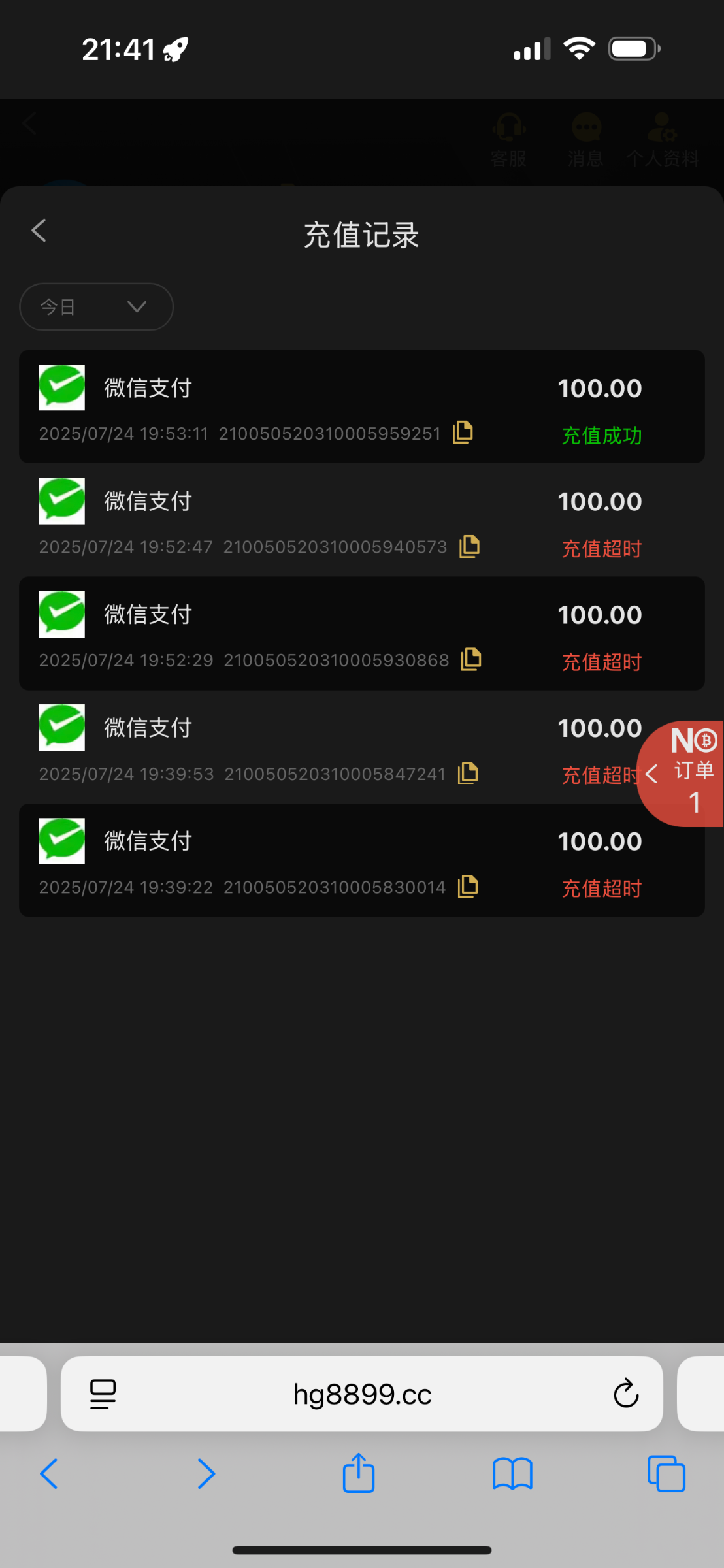Reload the page in Safari

tap(625, 1394)
